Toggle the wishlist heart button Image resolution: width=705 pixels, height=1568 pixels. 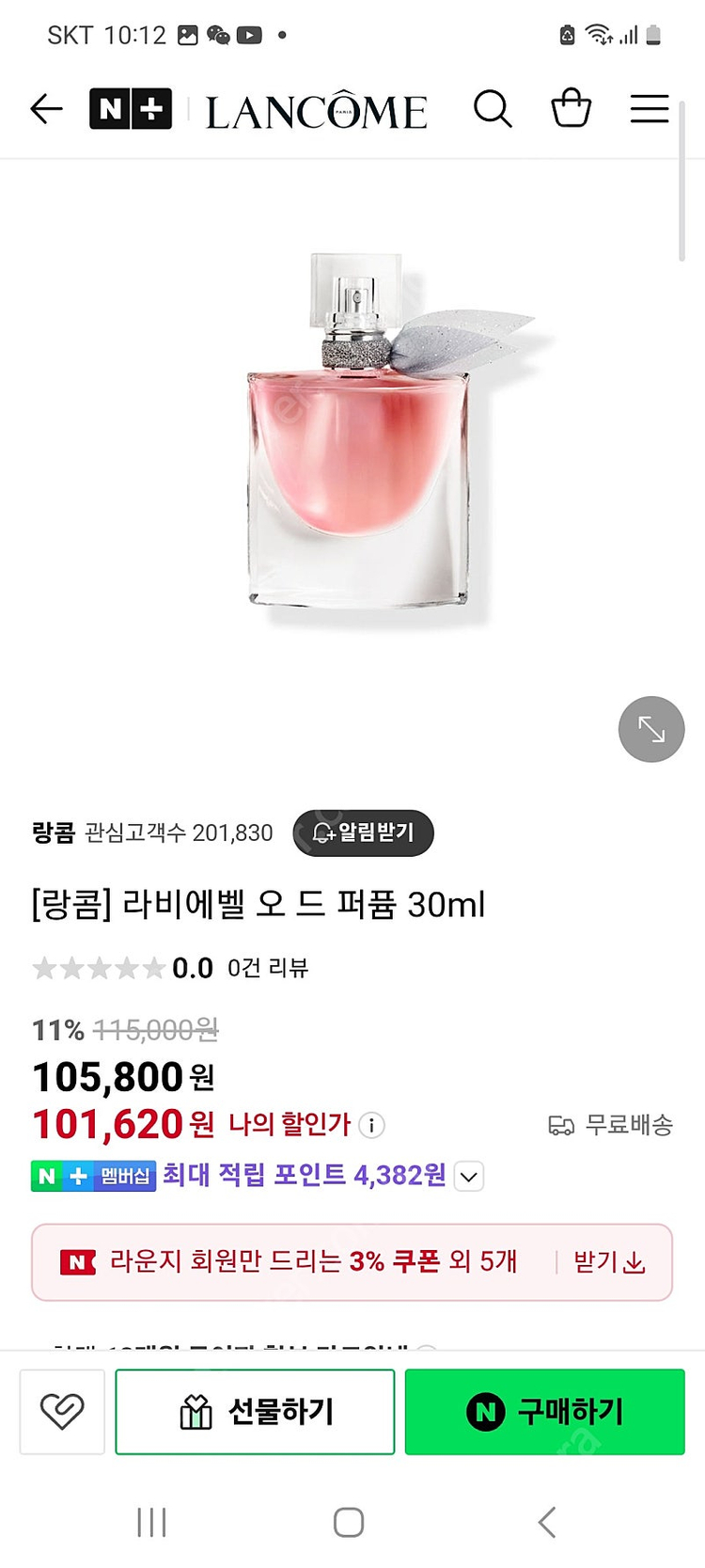(61, 1412)
